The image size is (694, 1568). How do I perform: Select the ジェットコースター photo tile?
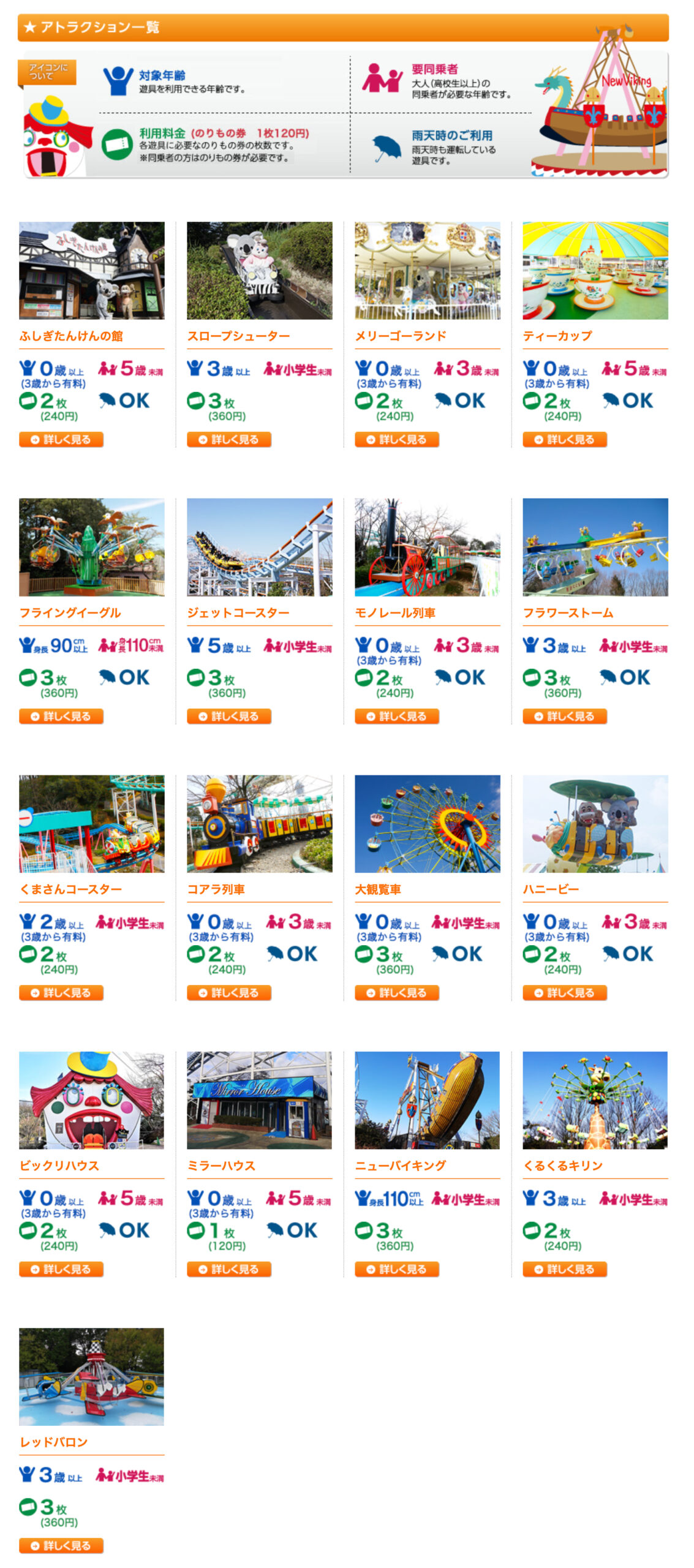(259, 547)
